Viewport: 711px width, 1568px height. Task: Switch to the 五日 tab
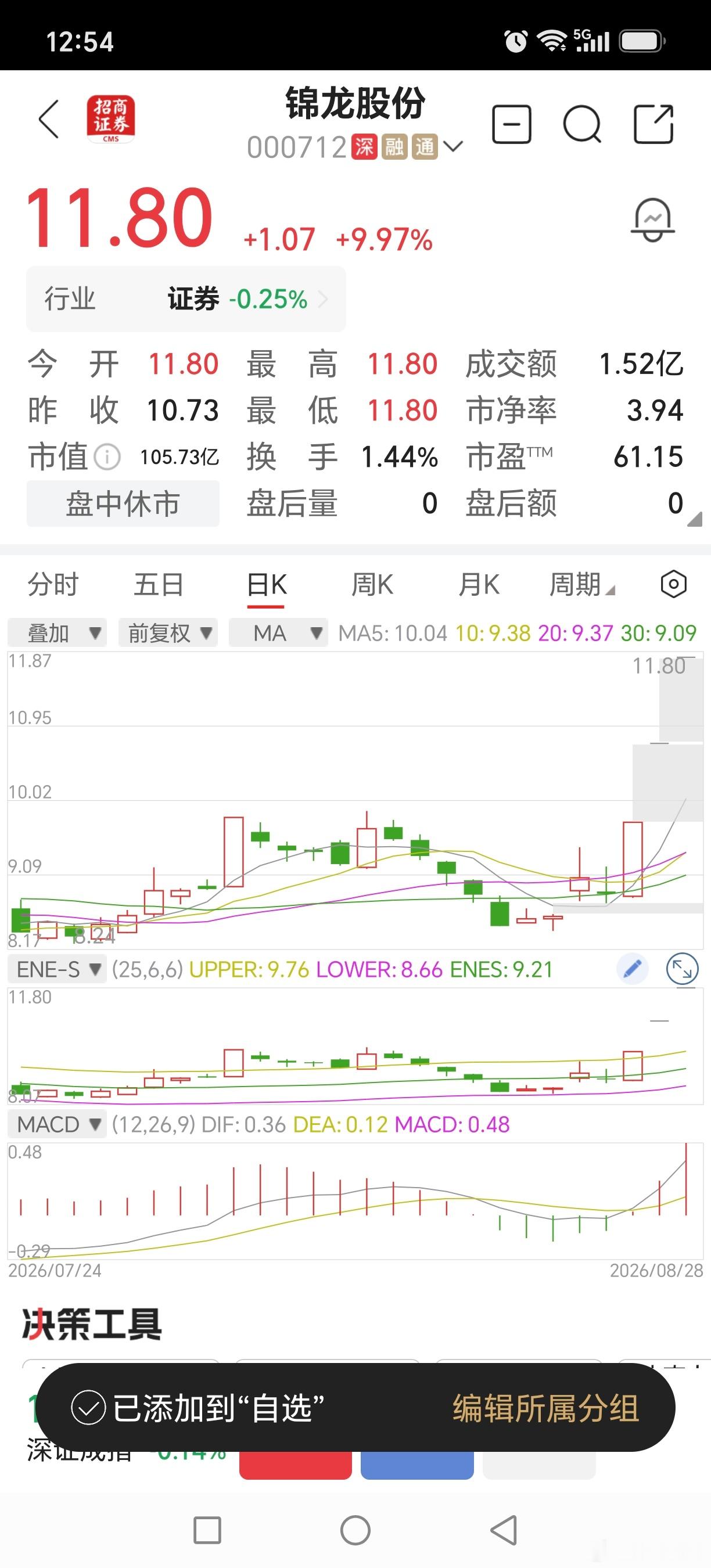159,584
